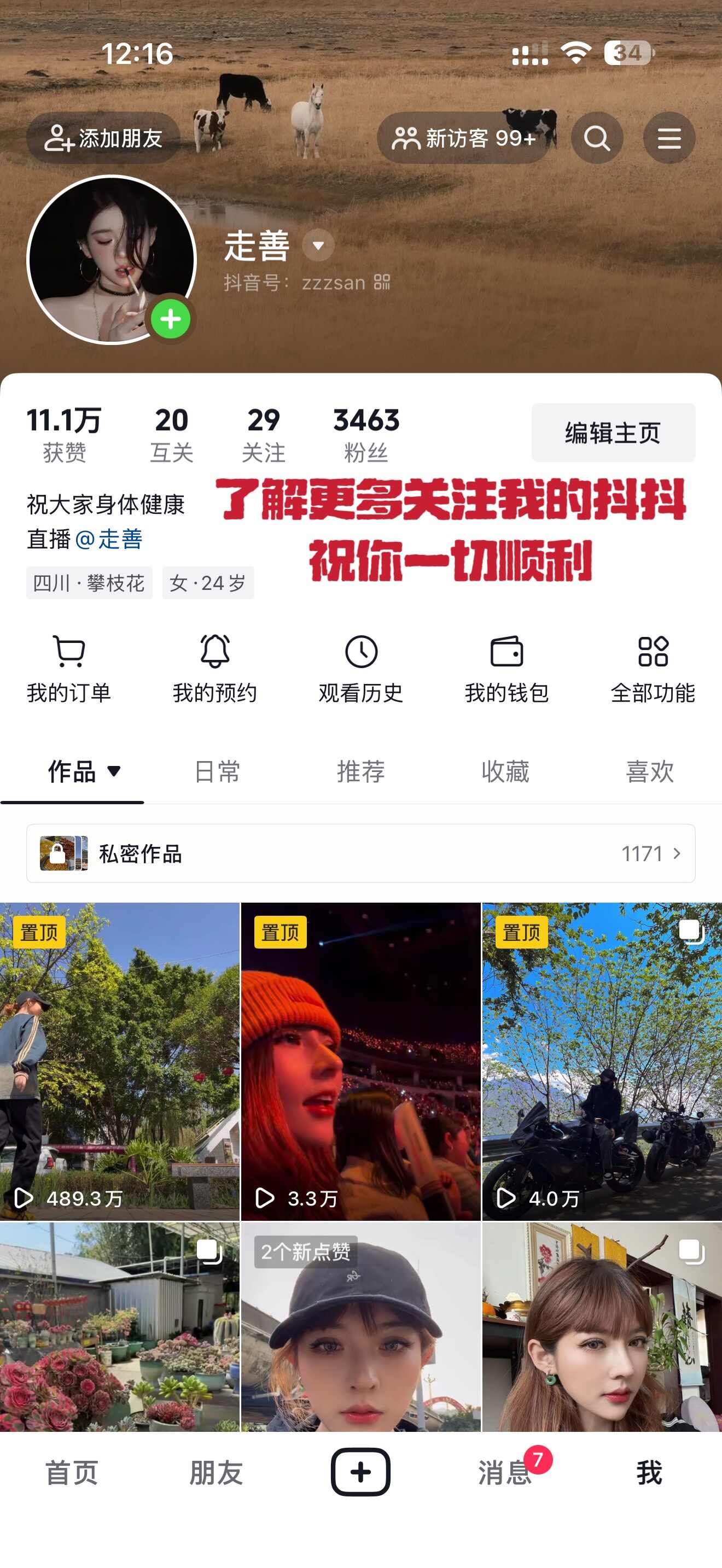The height and width of the screenshot is (1568, 722).
Task: Tap 添加朋友 to add friends
Action: [103, 138]
